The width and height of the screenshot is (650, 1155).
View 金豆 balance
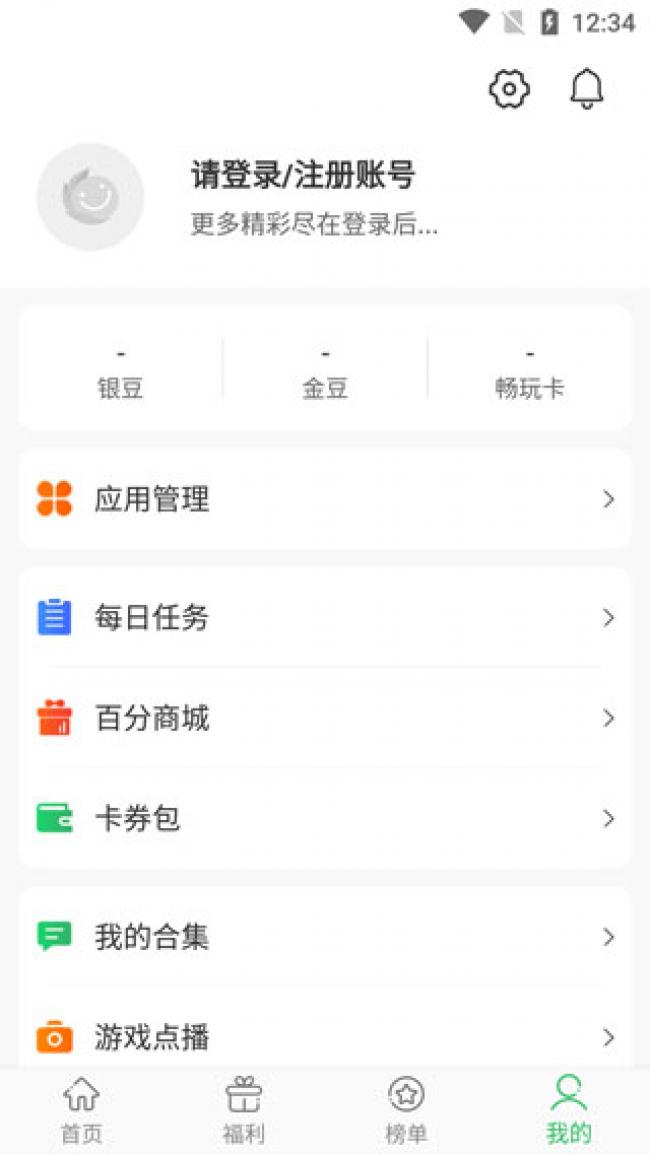coord(325,372)
